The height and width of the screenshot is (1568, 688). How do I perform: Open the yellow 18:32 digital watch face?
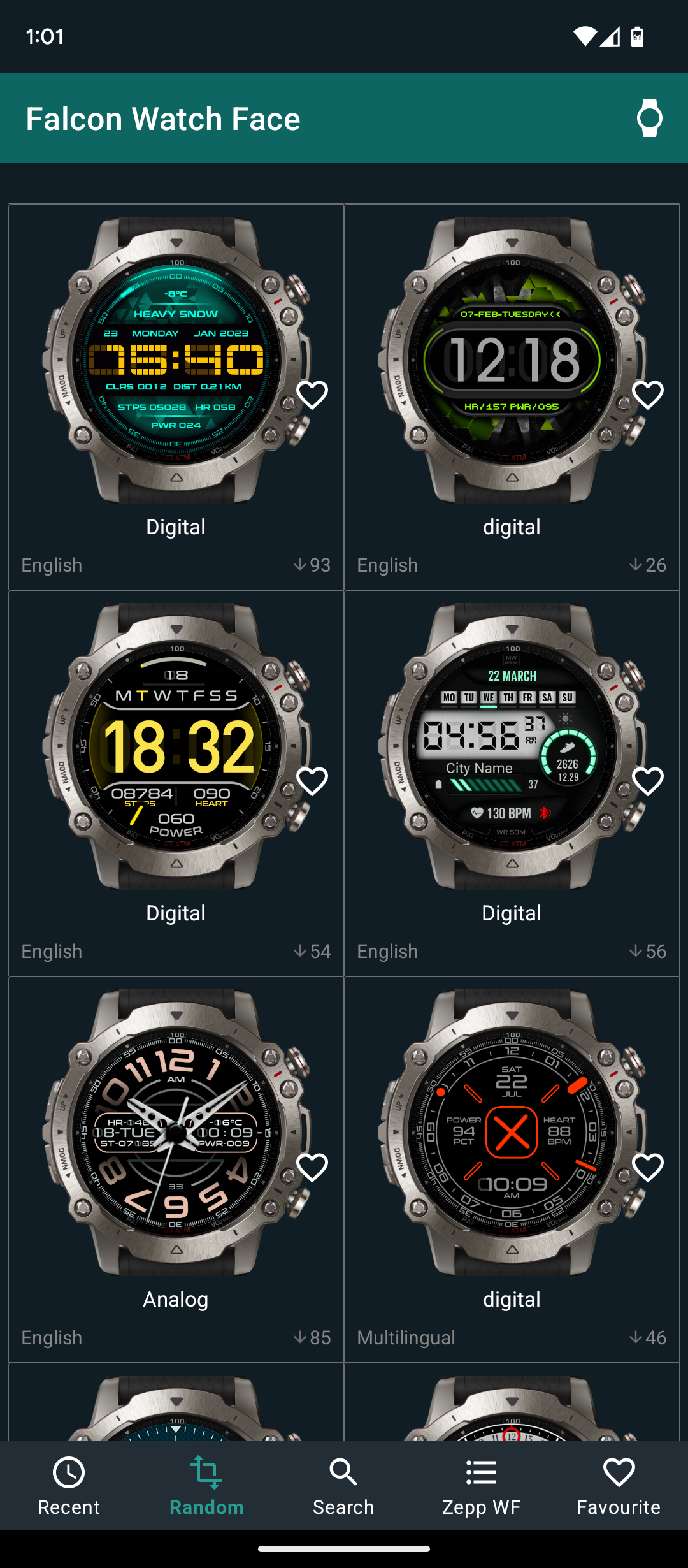[x=176, y=746]
